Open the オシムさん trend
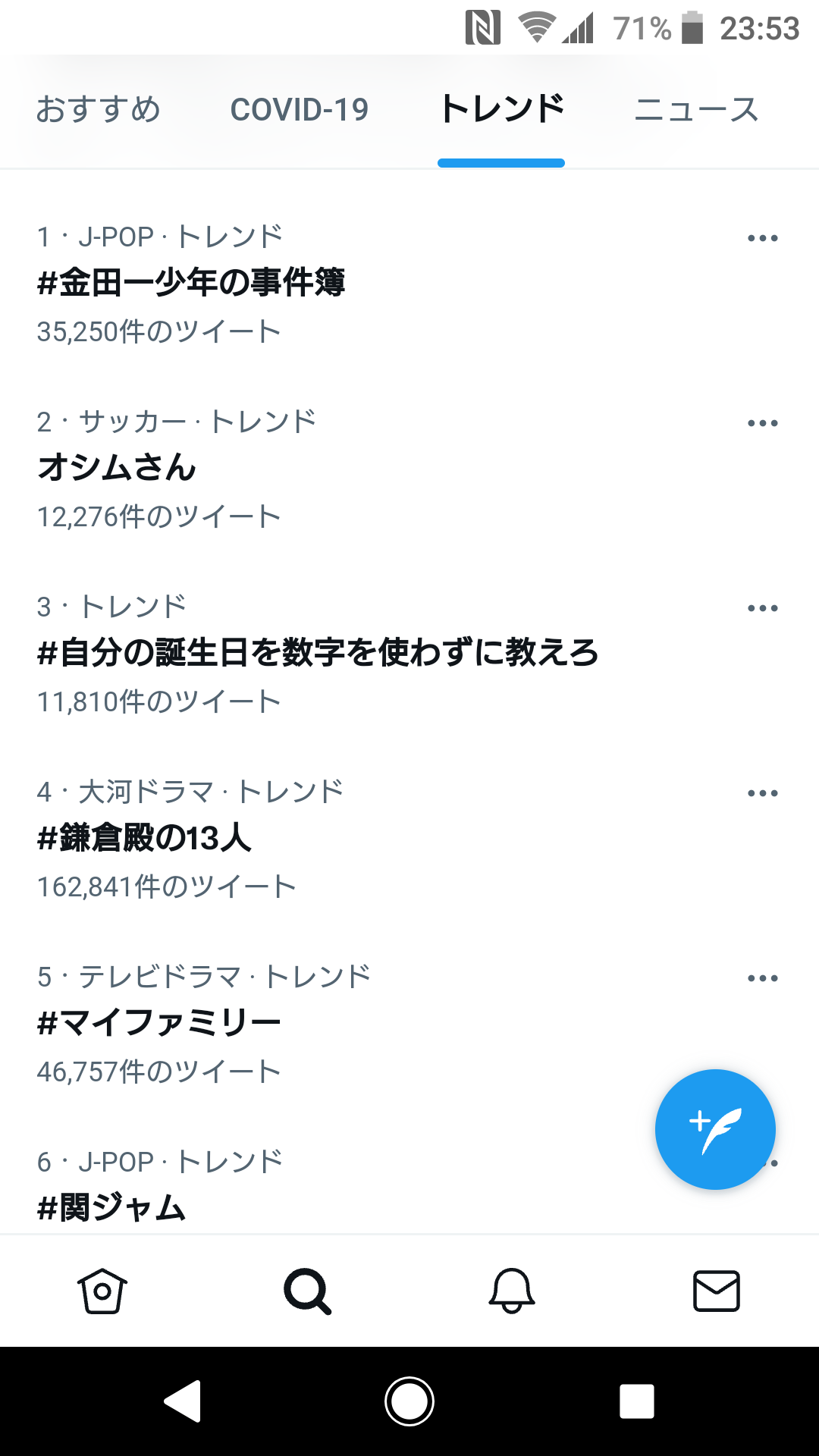 pyautogui.click(x=409, y=469)
